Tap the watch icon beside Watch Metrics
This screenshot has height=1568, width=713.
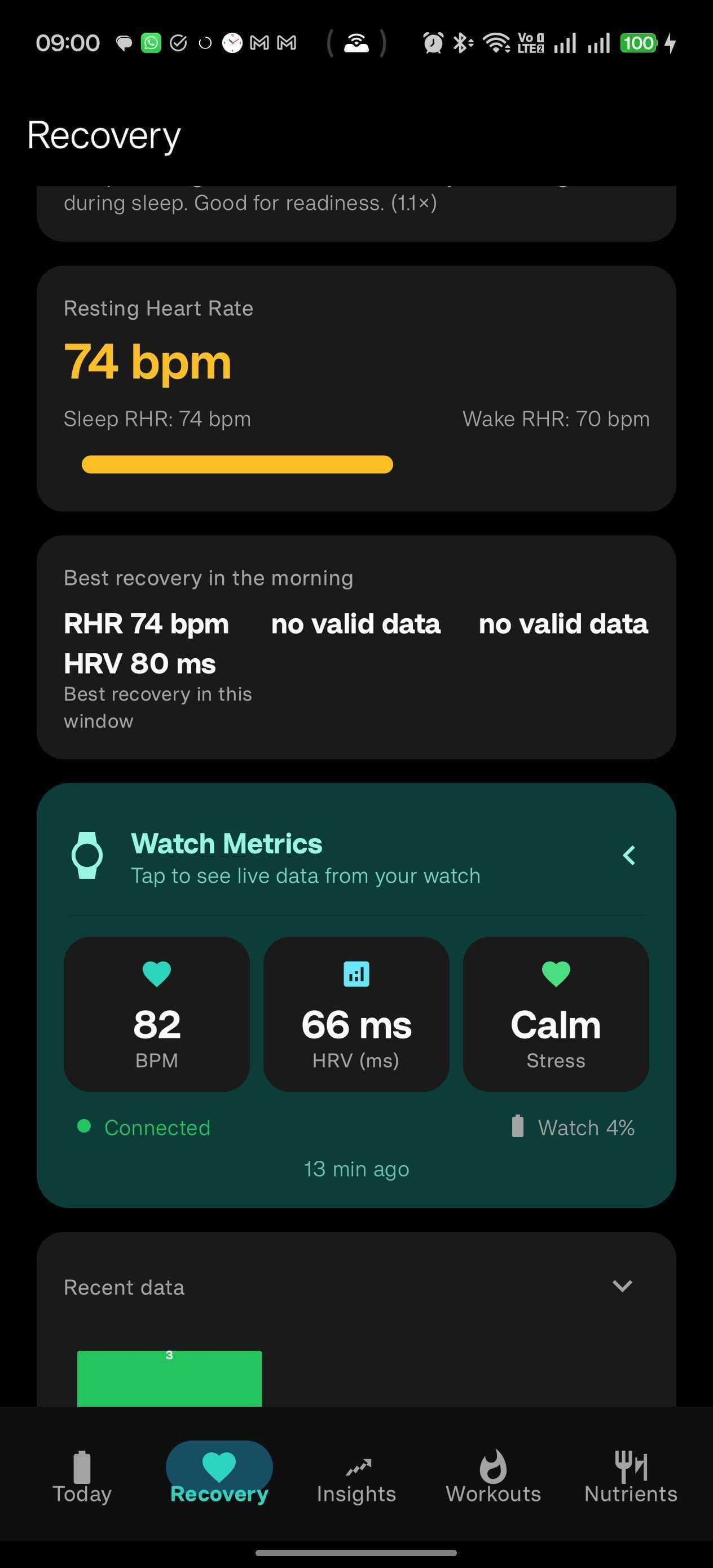coord(87,855)
